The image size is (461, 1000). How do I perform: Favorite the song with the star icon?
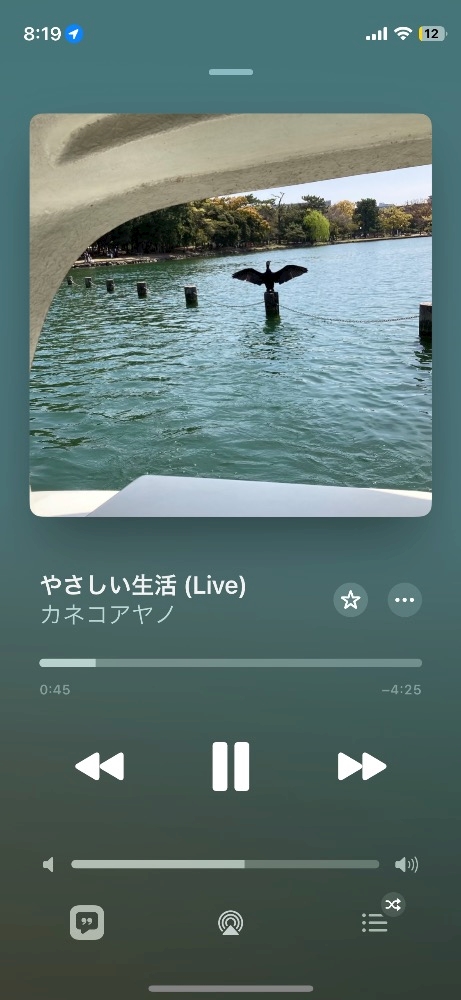point(351,600)
